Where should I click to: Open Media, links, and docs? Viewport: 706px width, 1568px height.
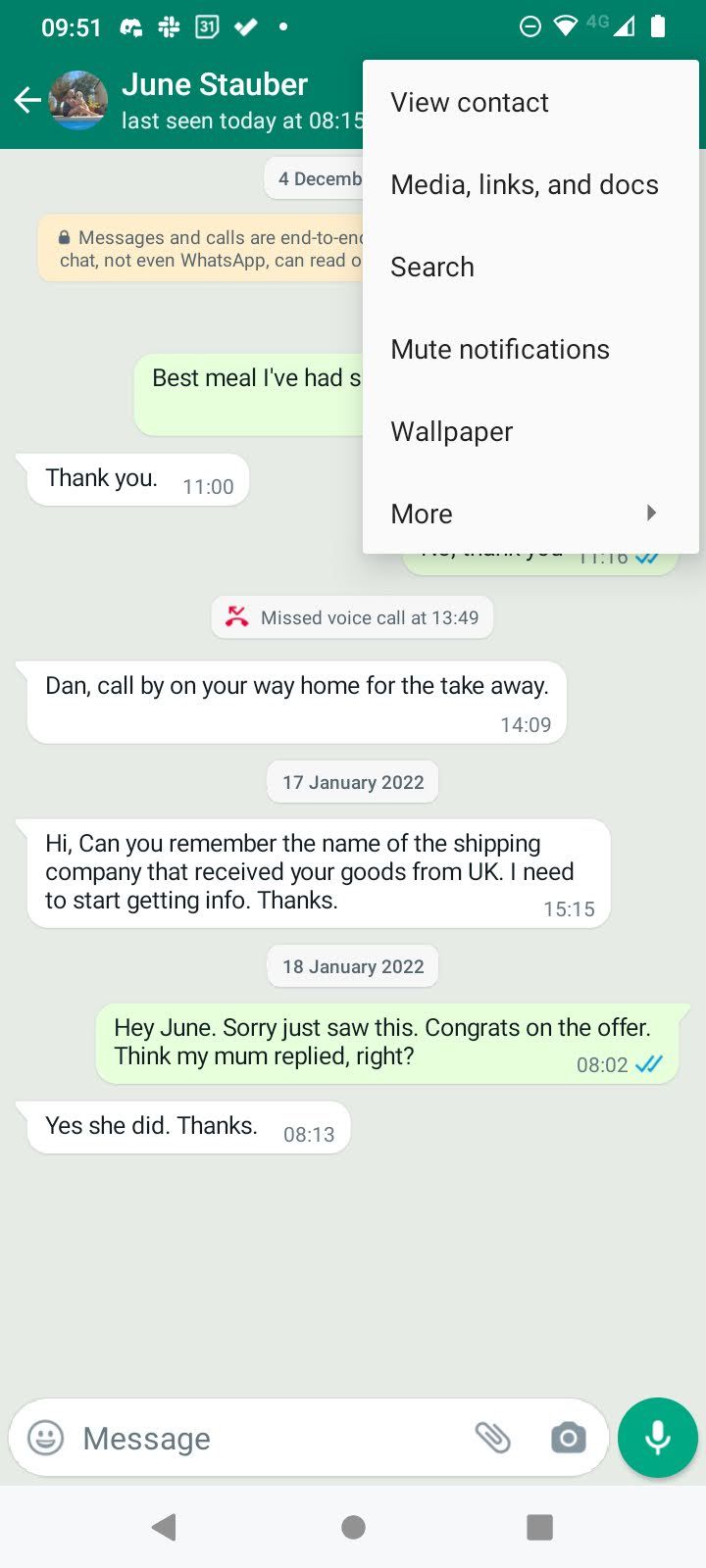524,185
